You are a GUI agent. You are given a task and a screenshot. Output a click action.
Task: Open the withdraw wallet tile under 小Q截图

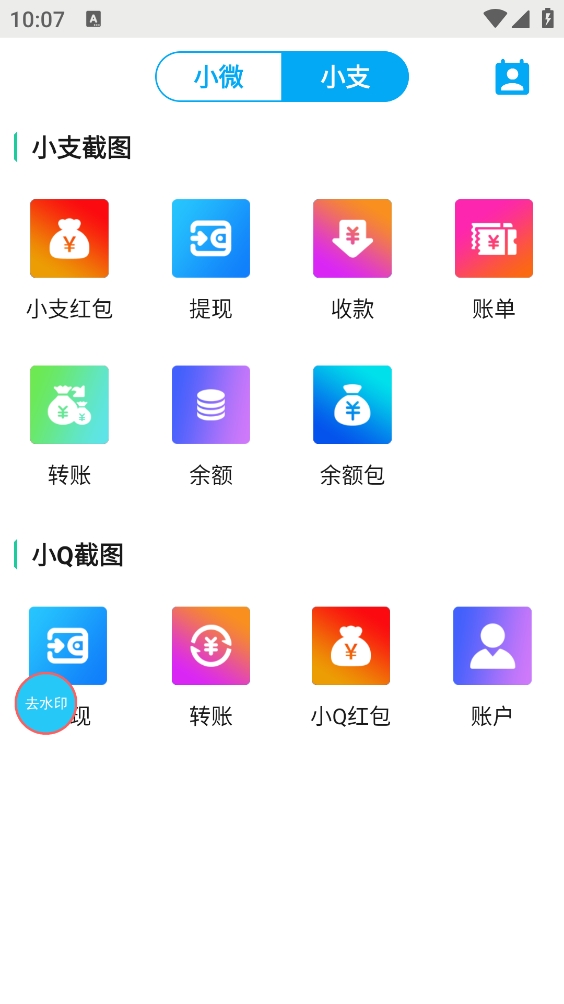[x=68, y=645]
